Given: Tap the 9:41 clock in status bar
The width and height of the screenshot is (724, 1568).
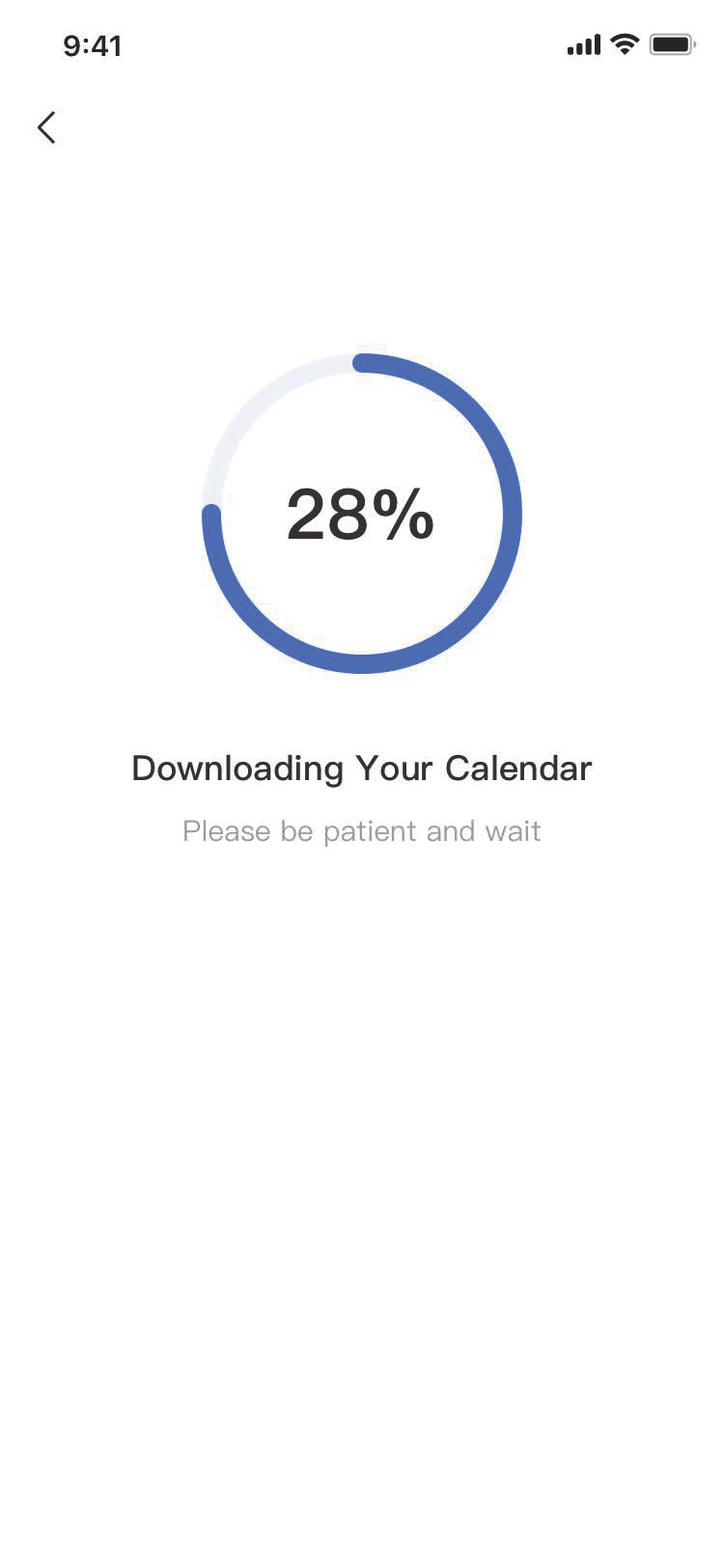Looking at the screenshot, I should coord(93,44).
